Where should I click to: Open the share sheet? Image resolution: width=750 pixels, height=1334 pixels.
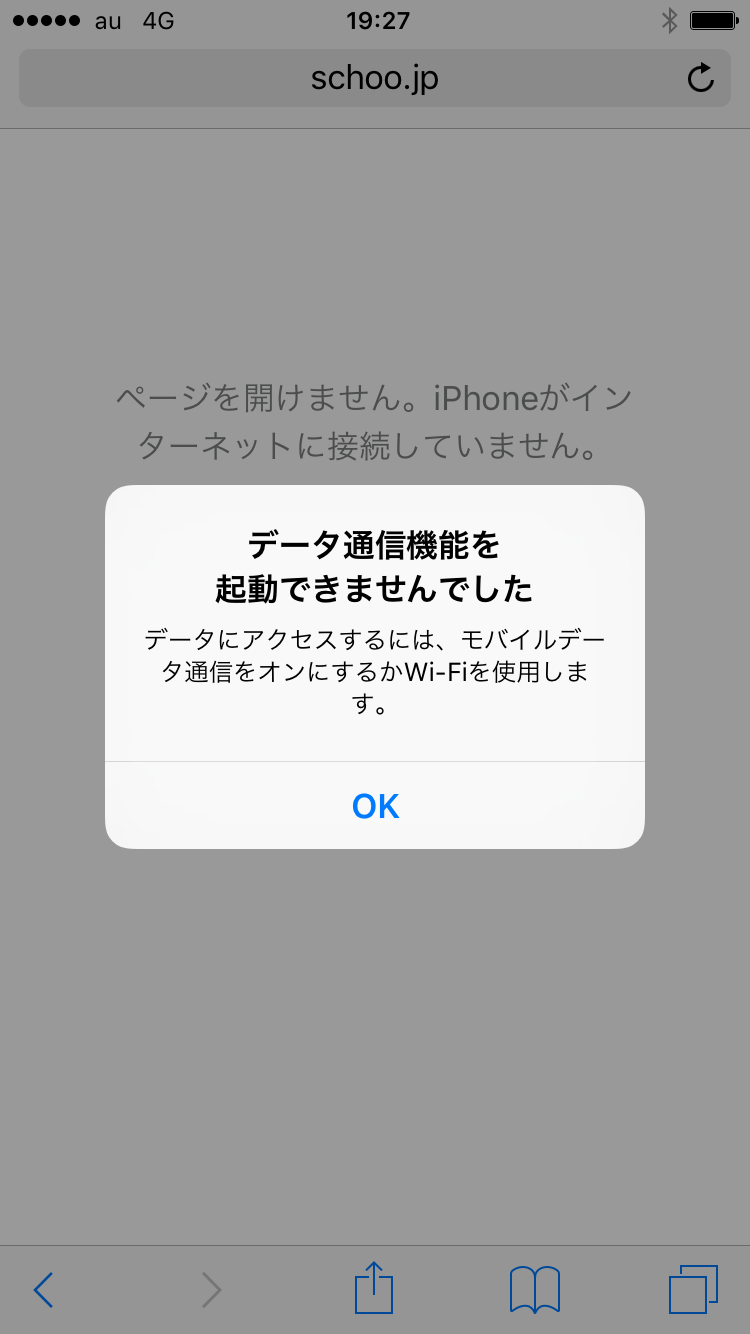click(x=374, y=1288)
